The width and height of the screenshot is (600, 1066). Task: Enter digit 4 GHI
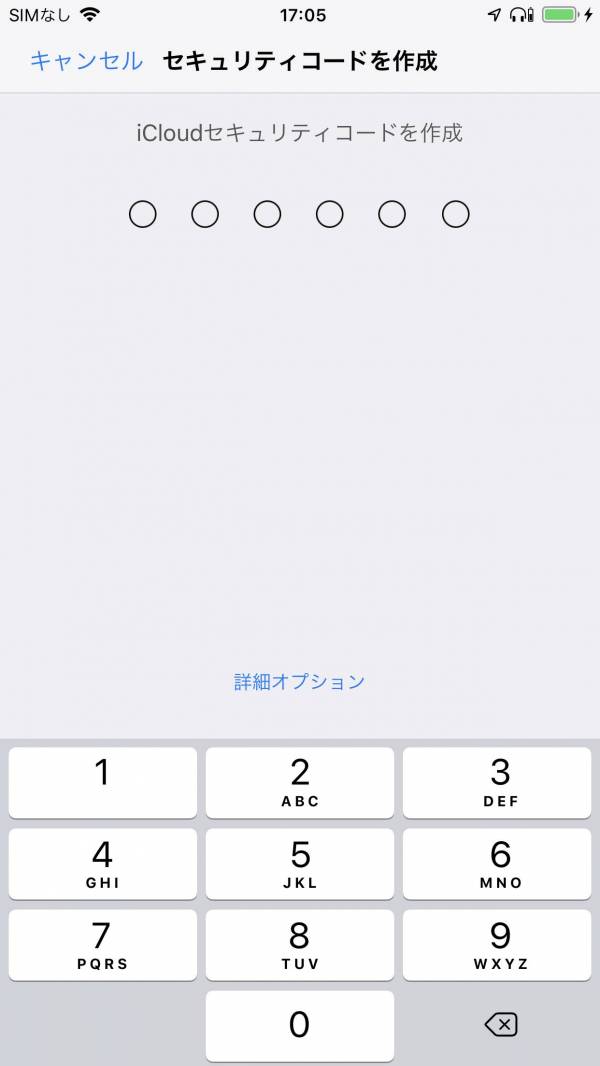pos(103,863)
